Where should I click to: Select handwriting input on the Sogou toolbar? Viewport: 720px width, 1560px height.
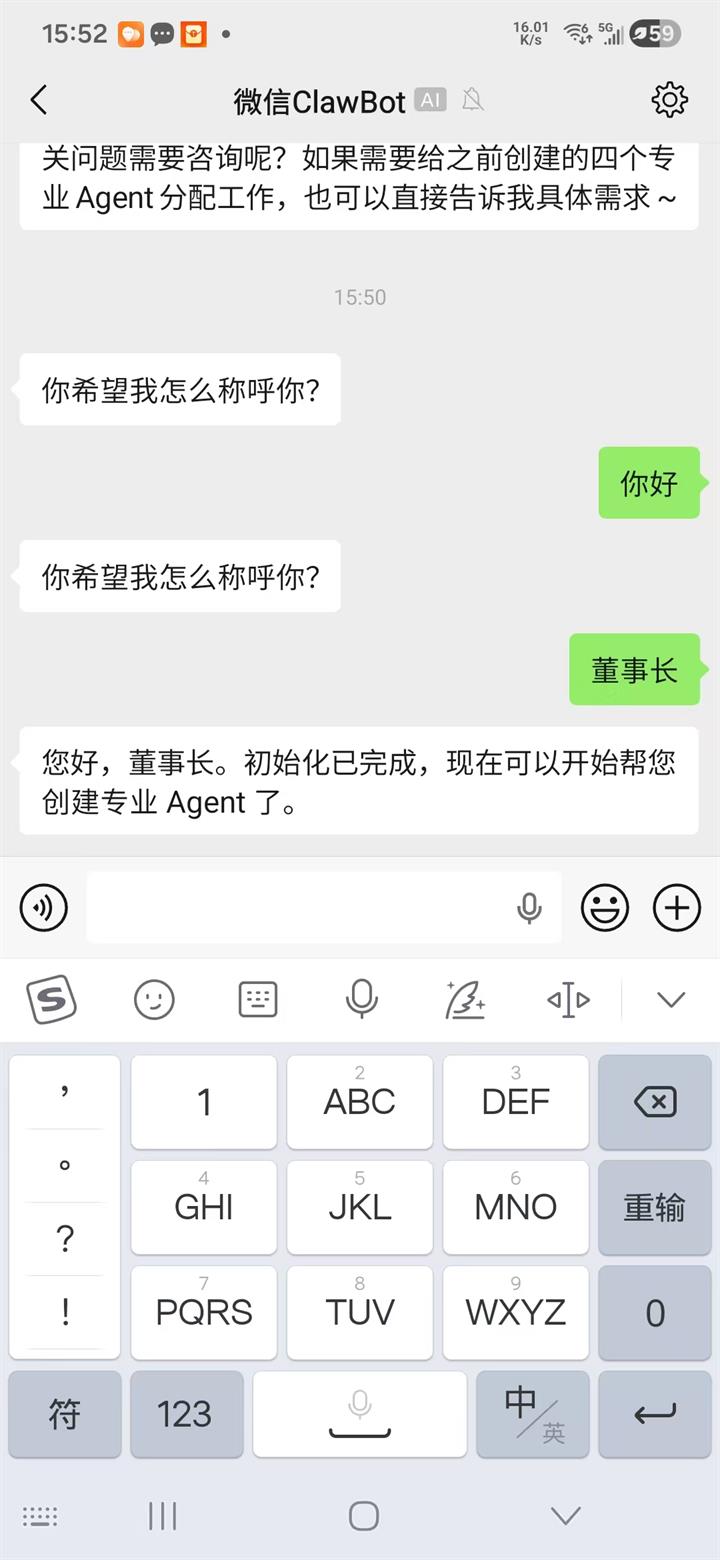tap(464, 1000)
